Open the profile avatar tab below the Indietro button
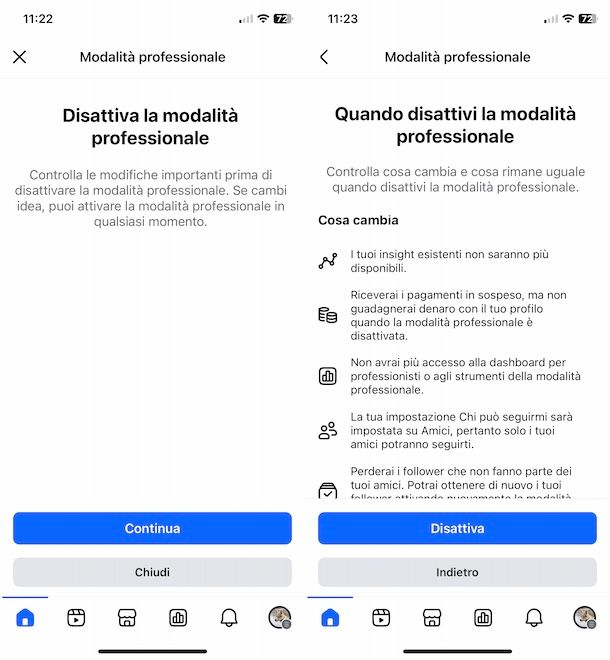 [x=584, y=618]
